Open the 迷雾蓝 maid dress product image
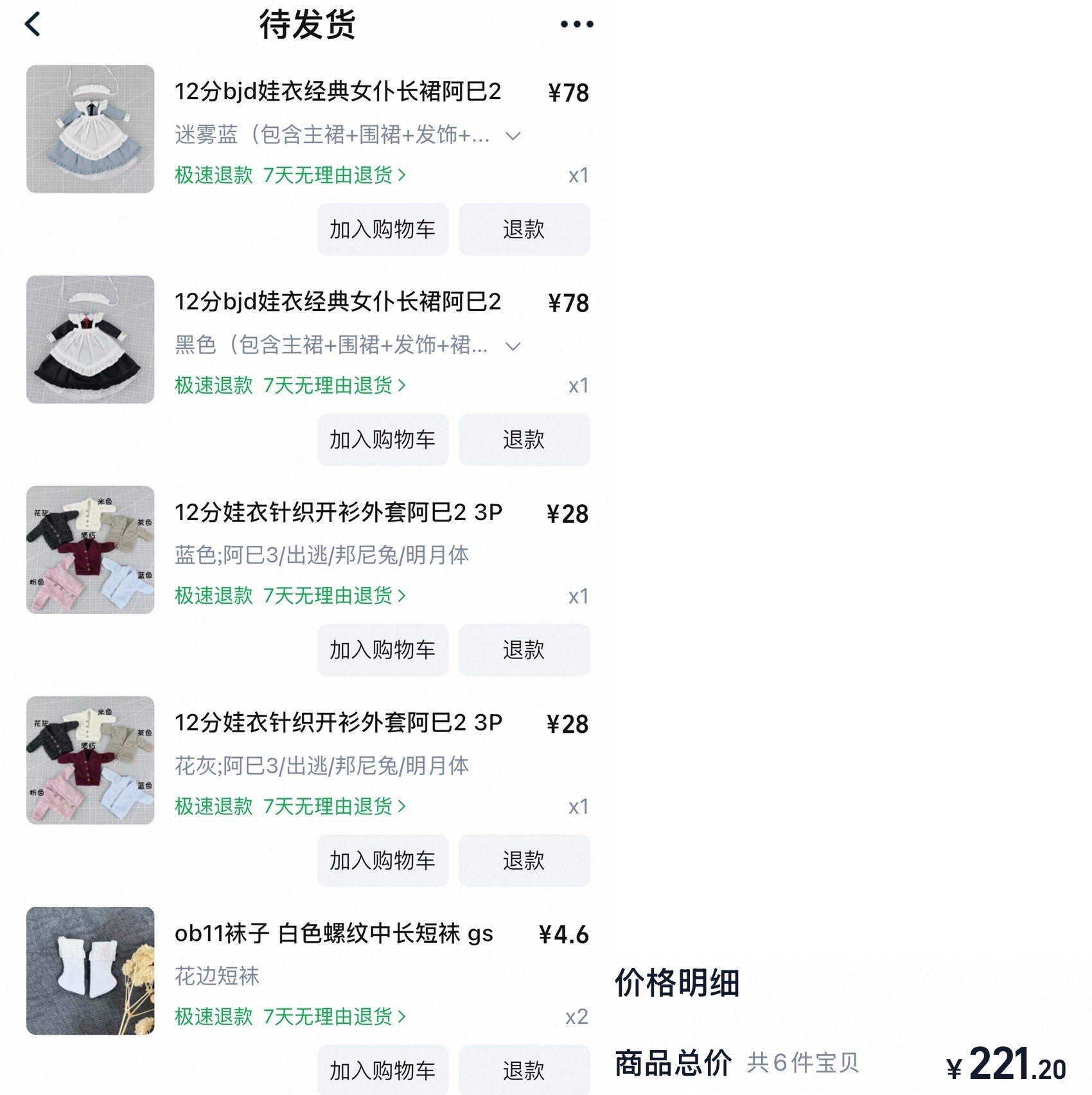This screenshot has height=1095, width=1092. point(90,128)
